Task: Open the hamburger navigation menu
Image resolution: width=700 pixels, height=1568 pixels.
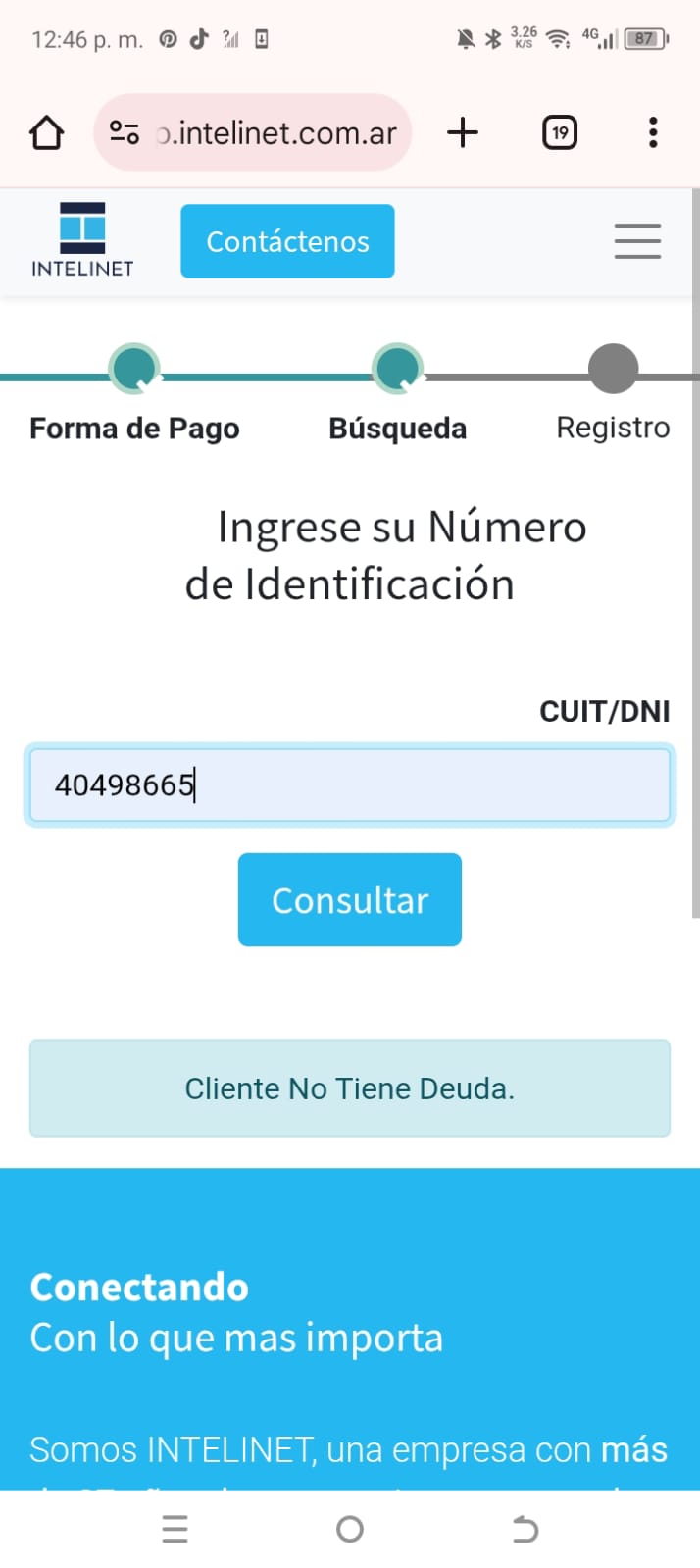Action: click(637, 241)
